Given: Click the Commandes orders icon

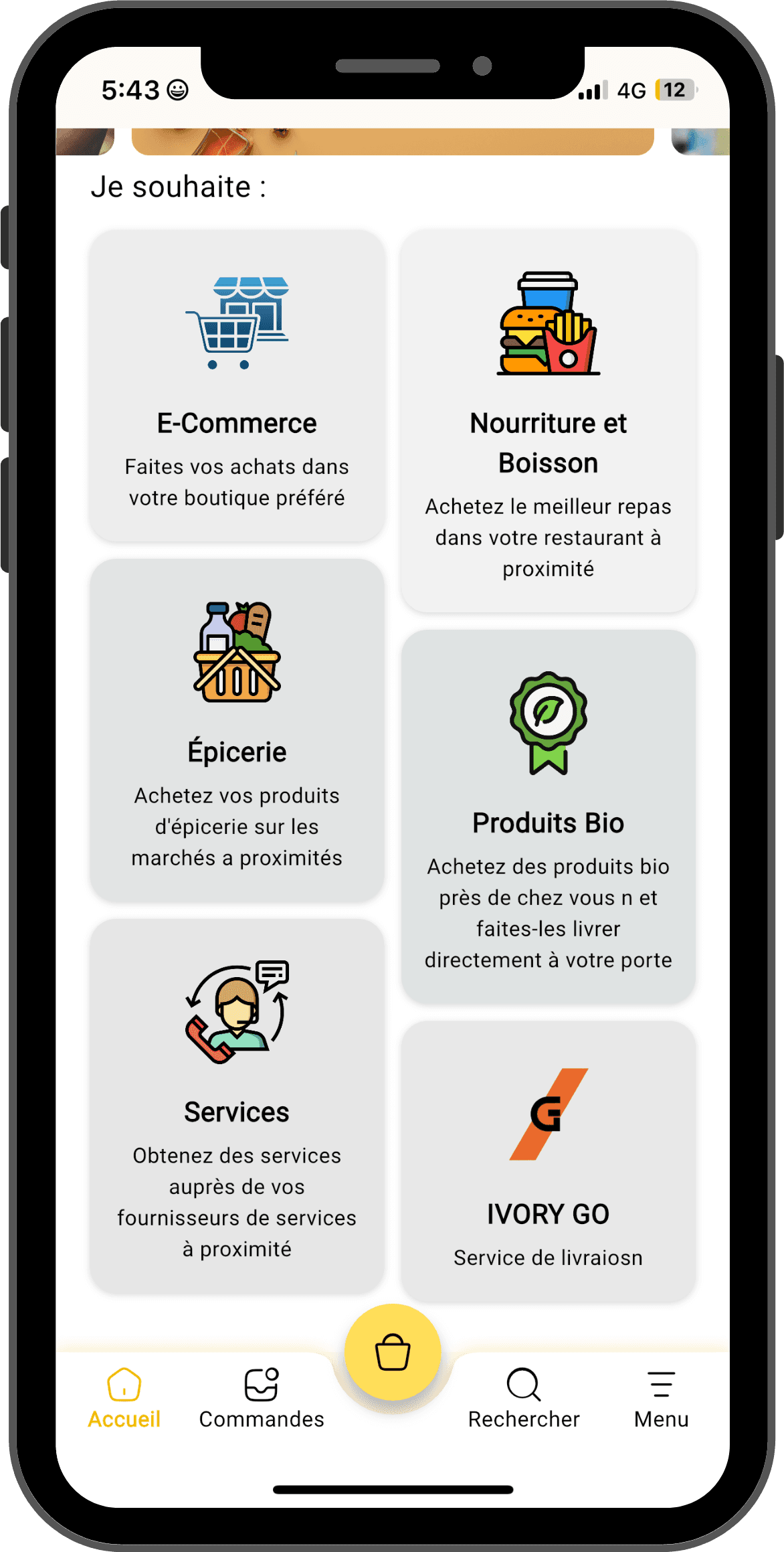Looking at the screenshot, I should coord(262,1384).
